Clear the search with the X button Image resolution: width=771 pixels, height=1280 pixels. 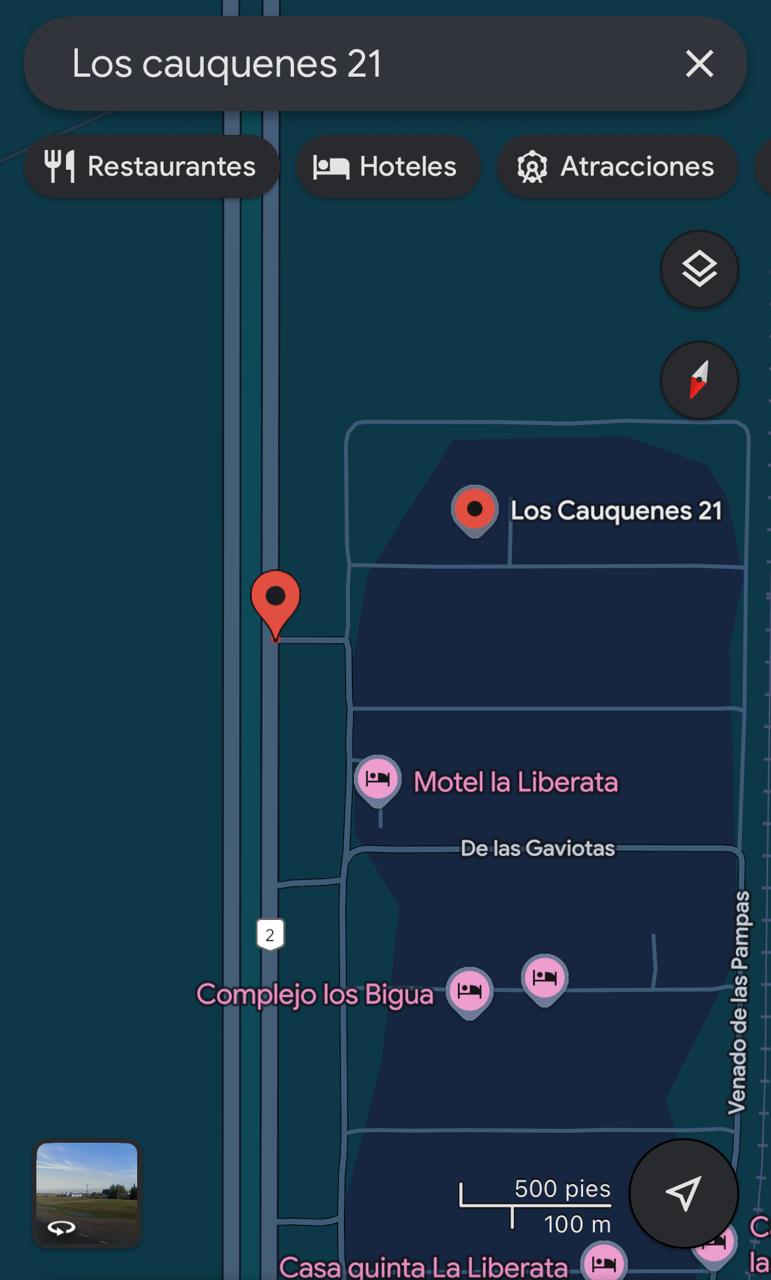point(699,63)
